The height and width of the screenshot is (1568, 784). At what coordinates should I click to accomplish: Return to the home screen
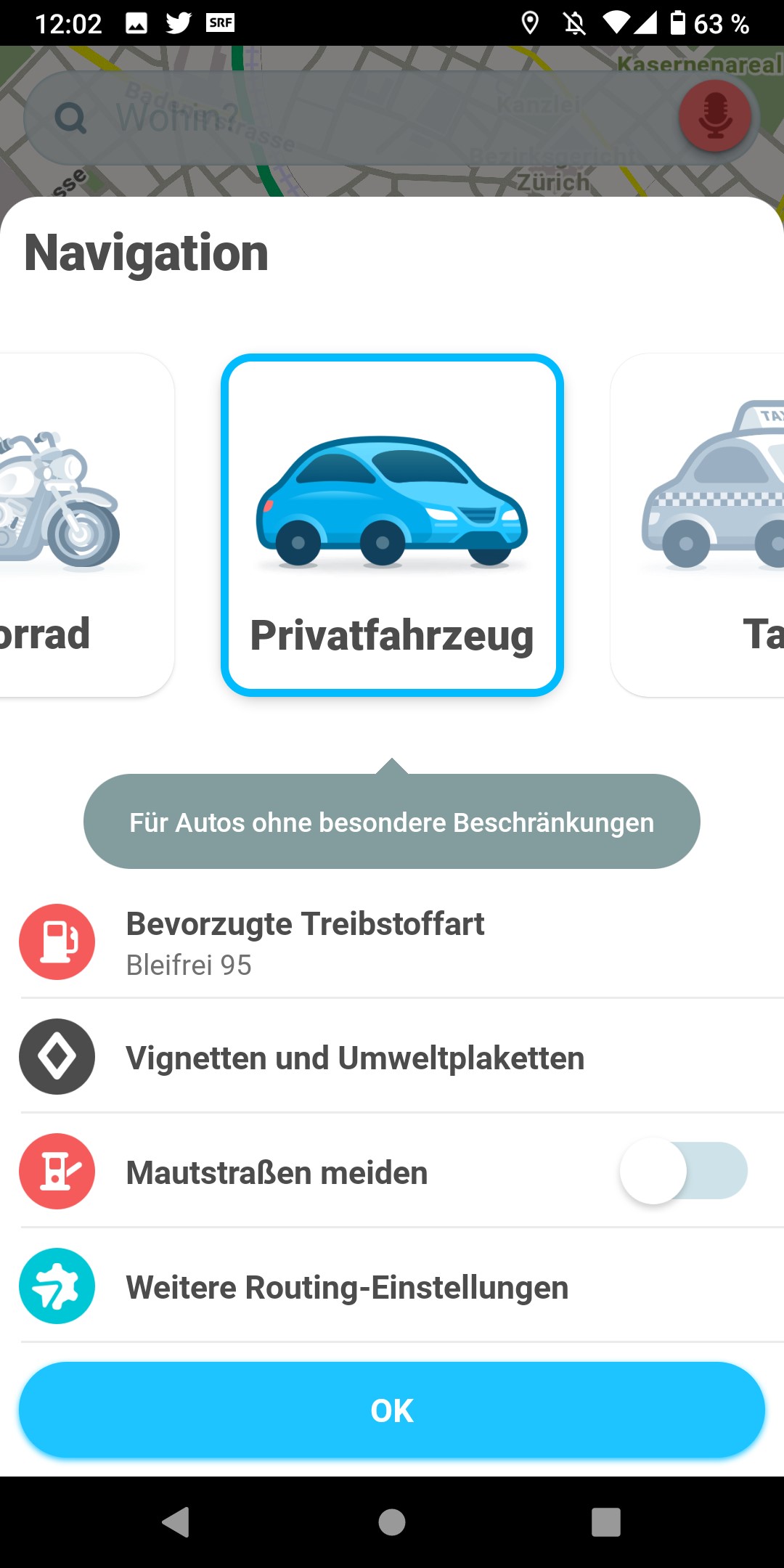click(x=392, y=1522)
